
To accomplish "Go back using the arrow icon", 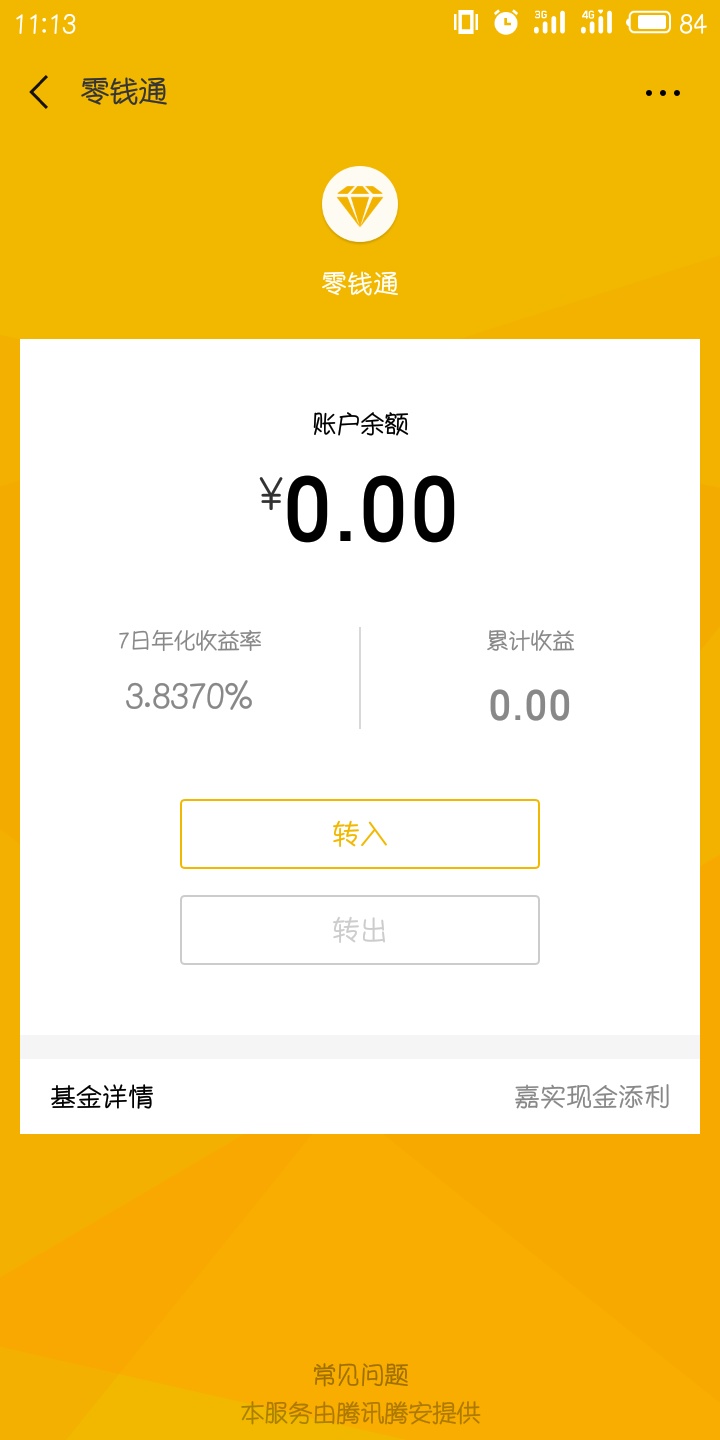I will coord(39,92).
